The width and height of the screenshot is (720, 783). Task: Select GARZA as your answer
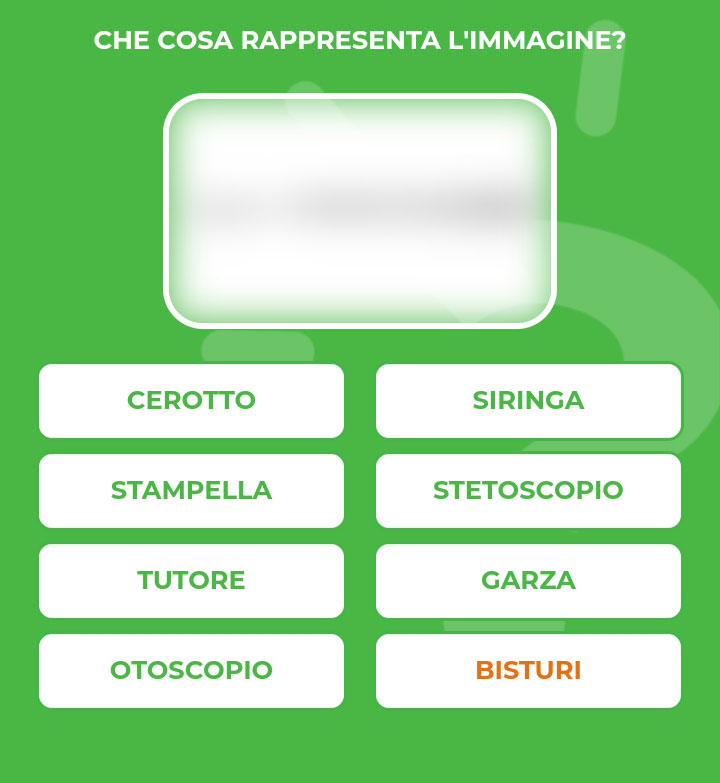(x=528, y=580)
